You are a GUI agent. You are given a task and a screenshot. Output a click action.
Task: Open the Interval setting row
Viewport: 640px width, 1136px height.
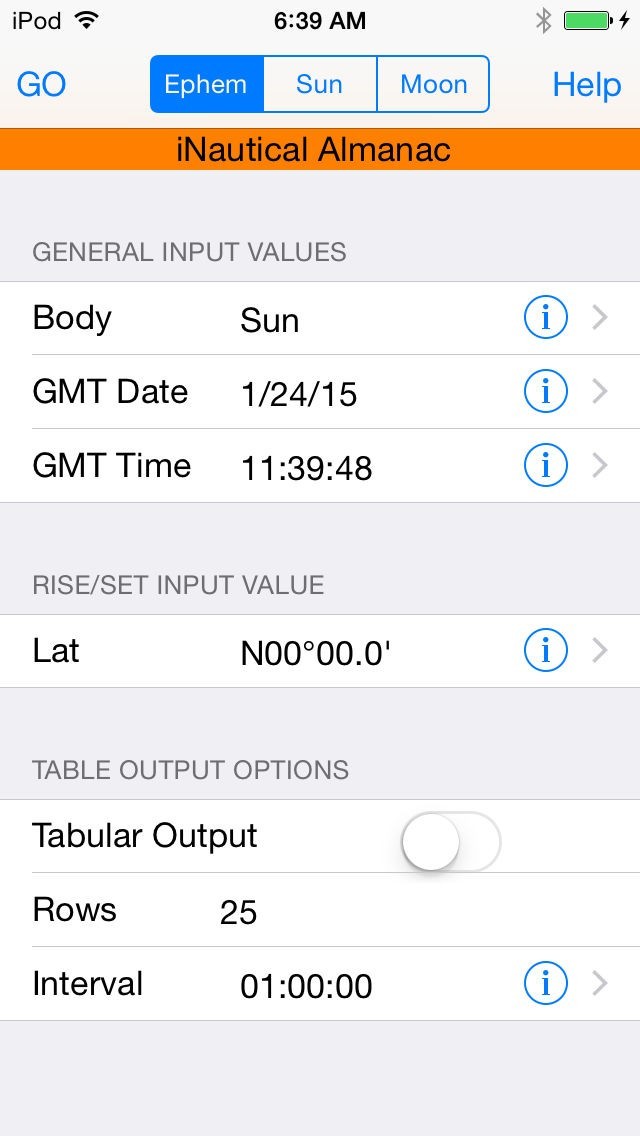coord(306,985)
